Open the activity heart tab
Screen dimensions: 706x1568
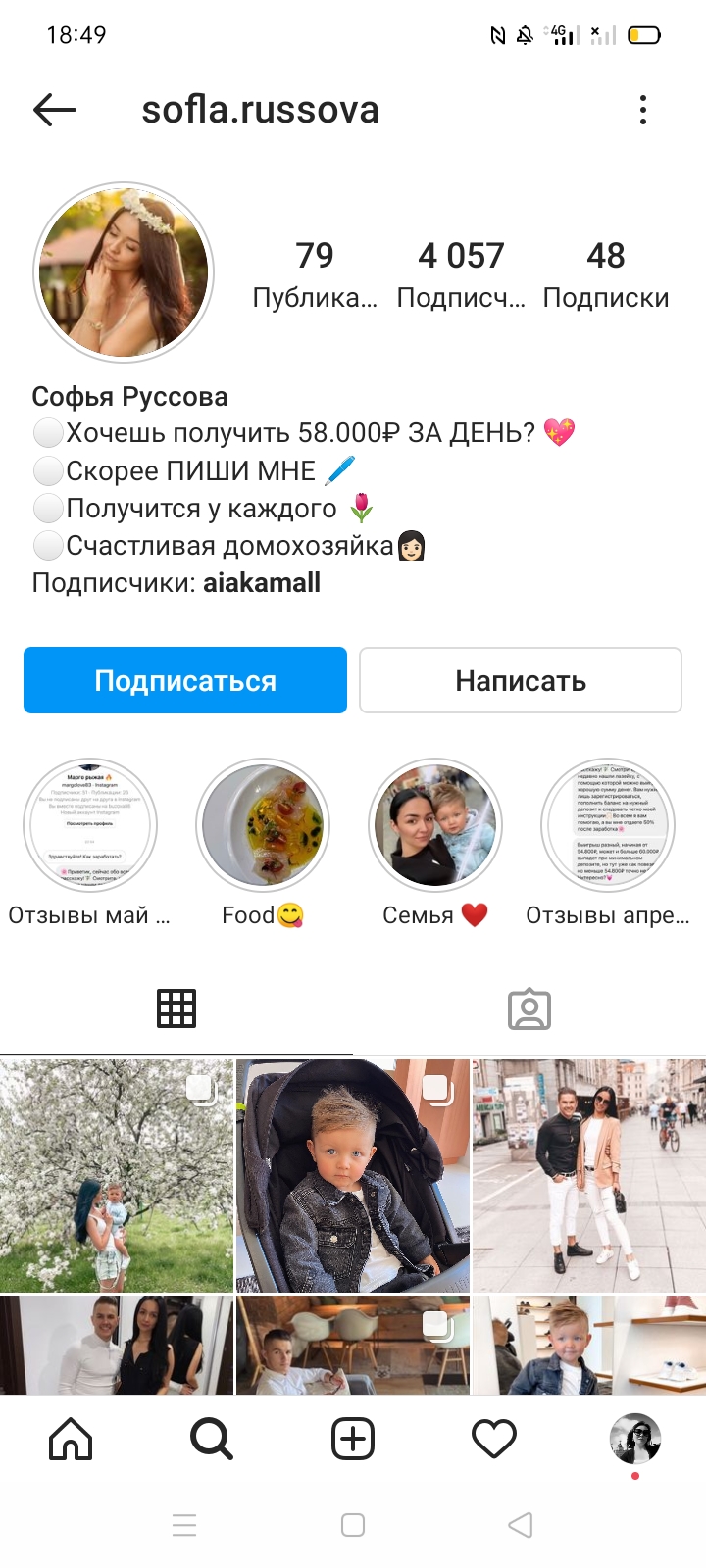click(494, 1439)
